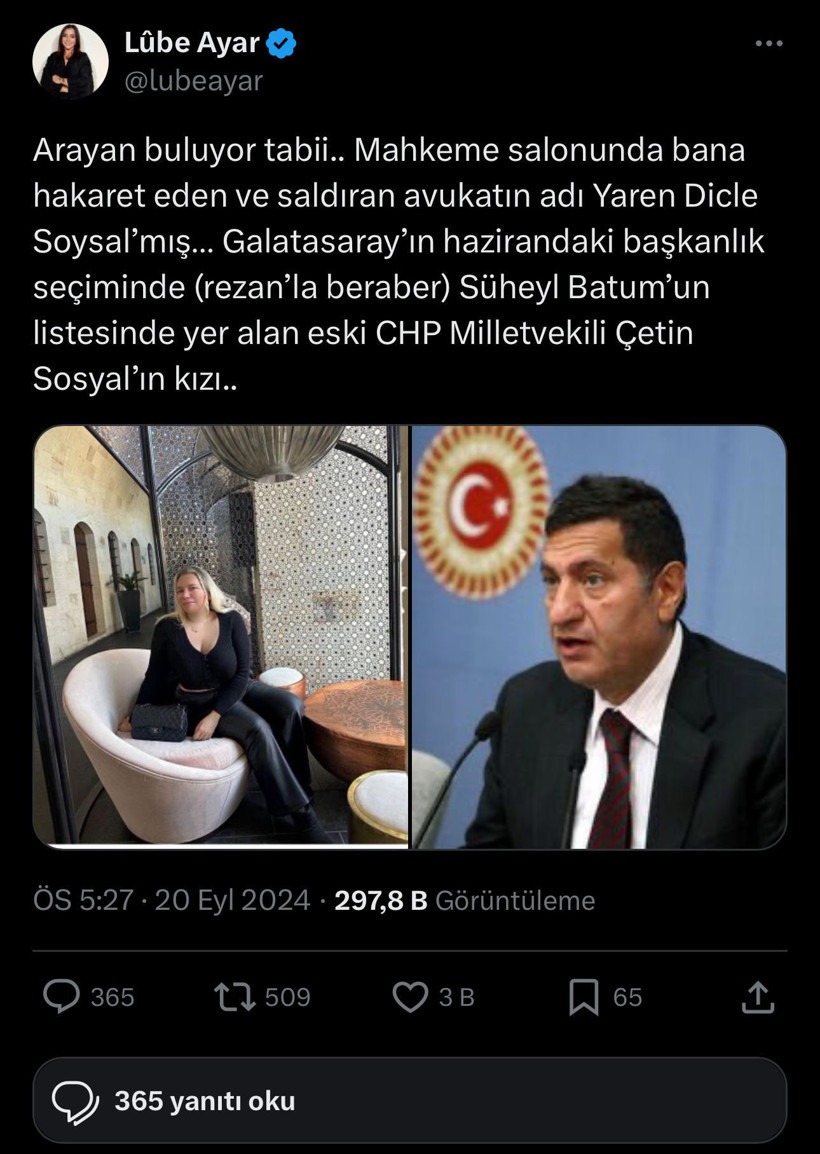Bookmark this tweet
Screen dimensions: 820x1154
click(584, 996)
